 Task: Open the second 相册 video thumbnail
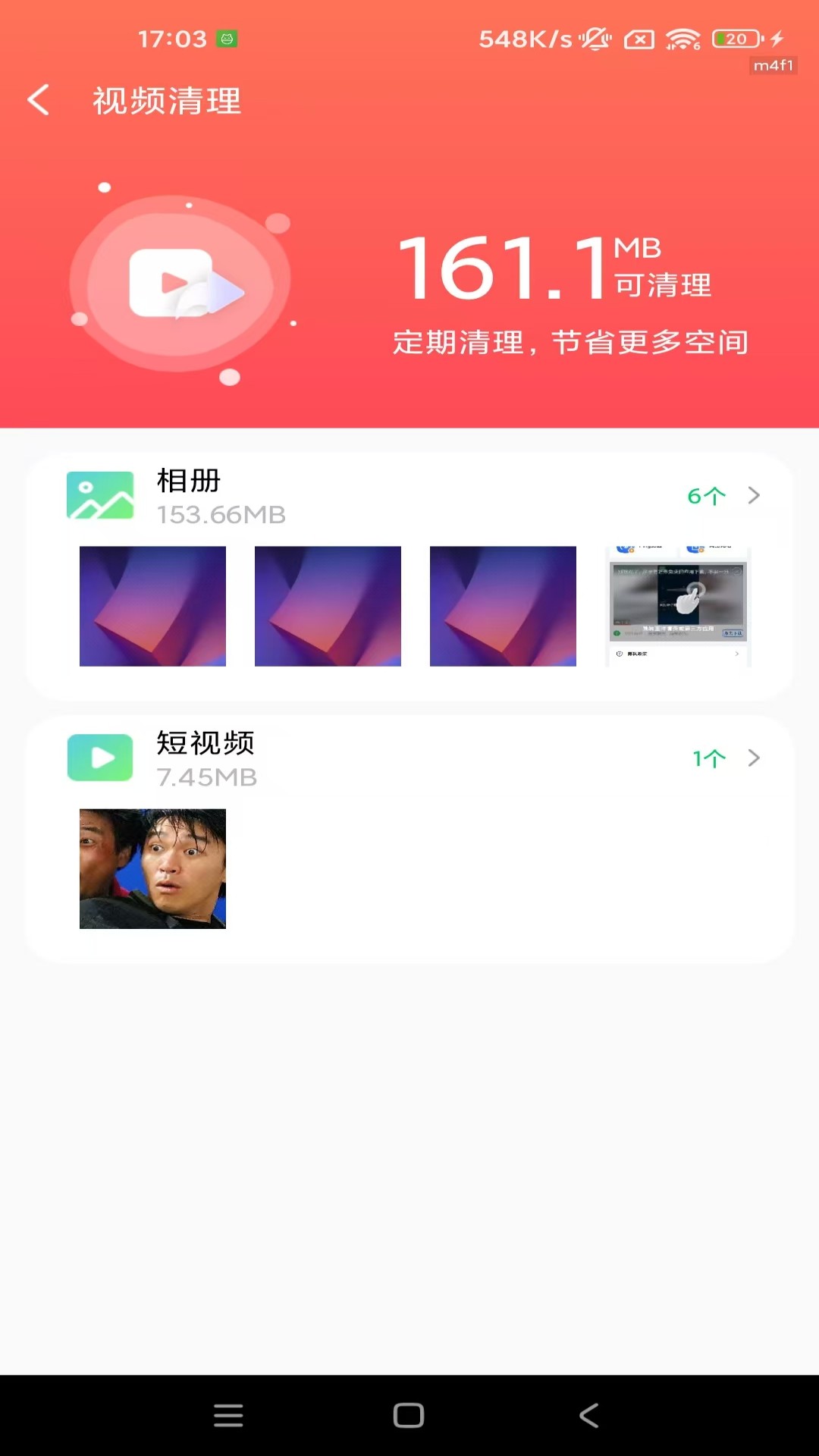click(328, 606)
